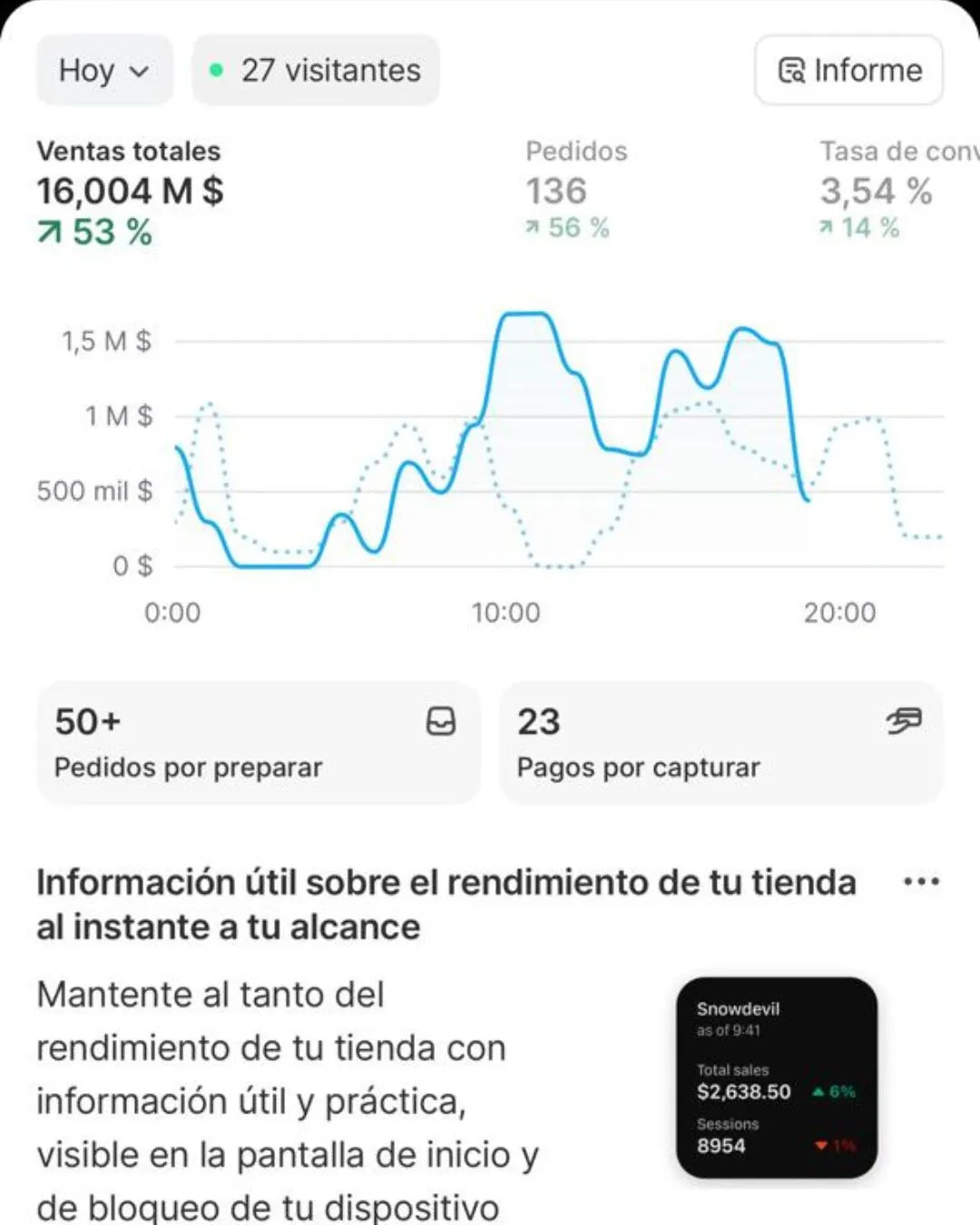
Task: Switch to the Pedidos metric
Action: point(576,190)
